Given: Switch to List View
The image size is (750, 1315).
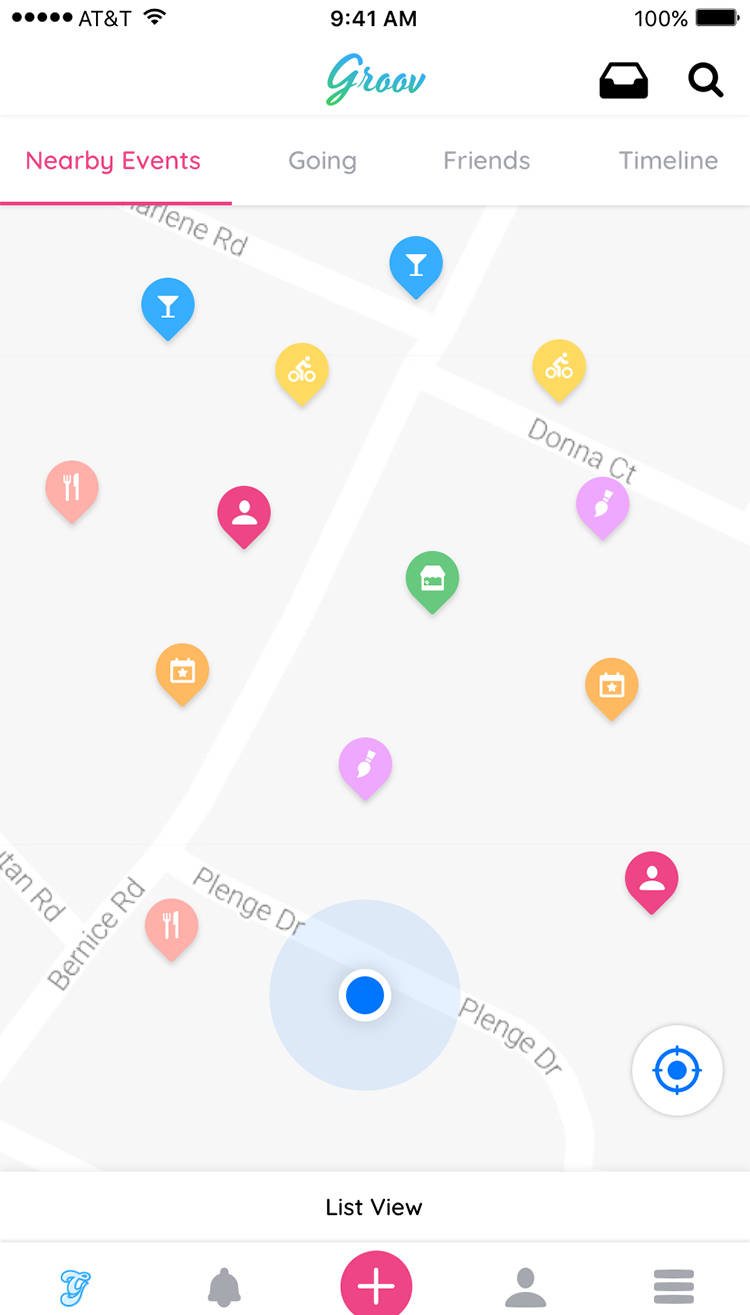Looking at the screenshot, I should (x=374, y=1207).
